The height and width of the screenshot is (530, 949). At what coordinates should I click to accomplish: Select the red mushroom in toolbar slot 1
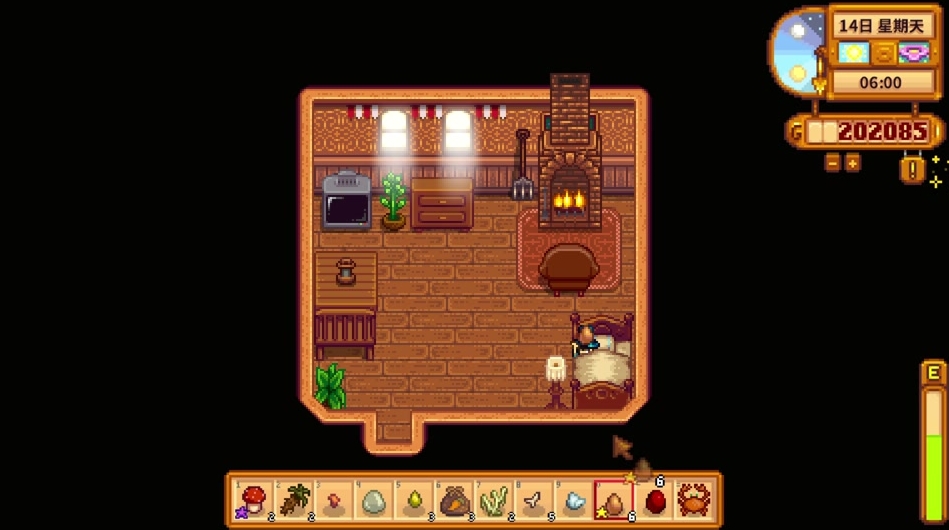tap(253, 499)
